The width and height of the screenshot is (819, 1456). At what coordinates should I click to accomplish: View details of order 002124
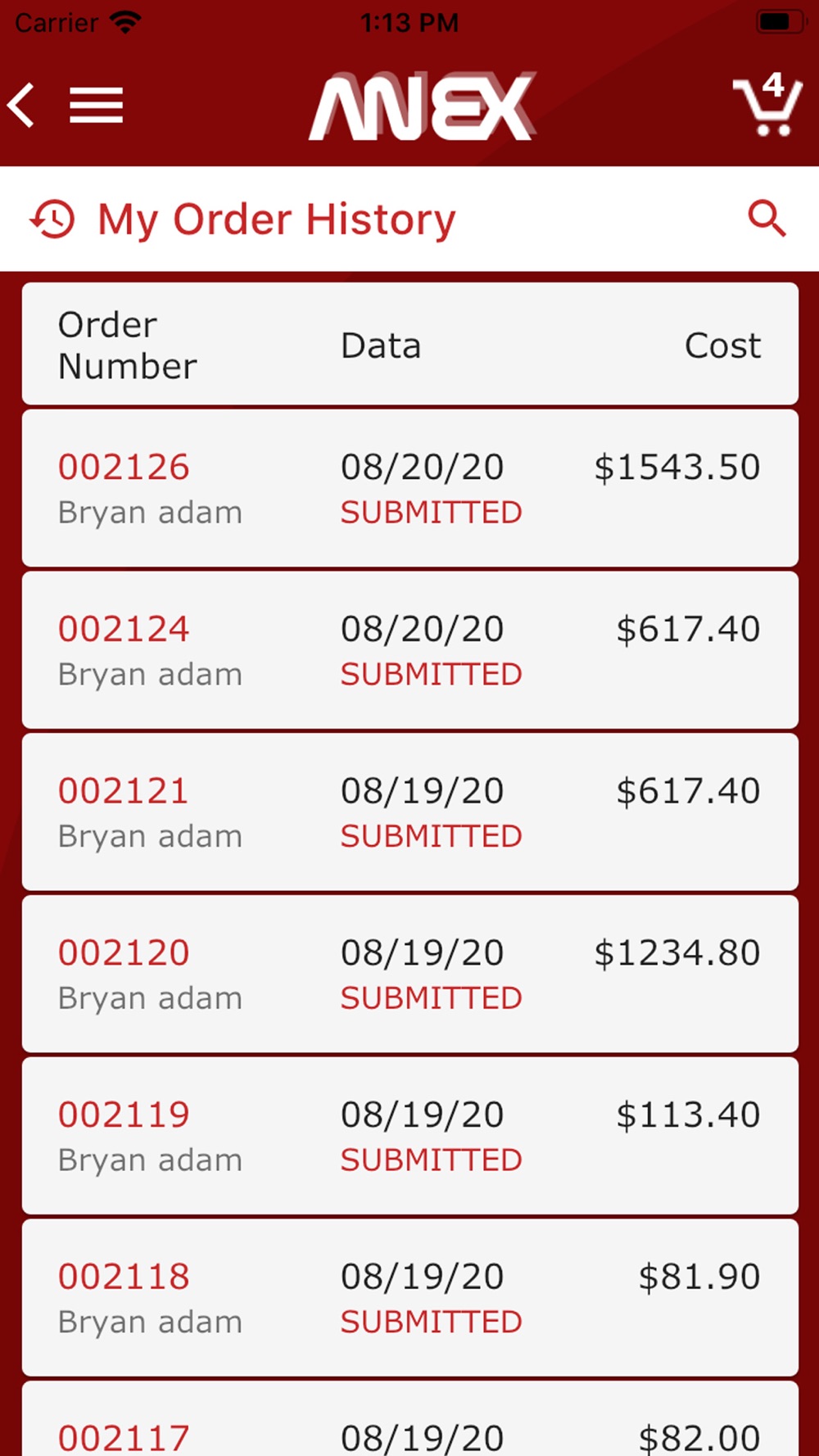coord(410,650)
